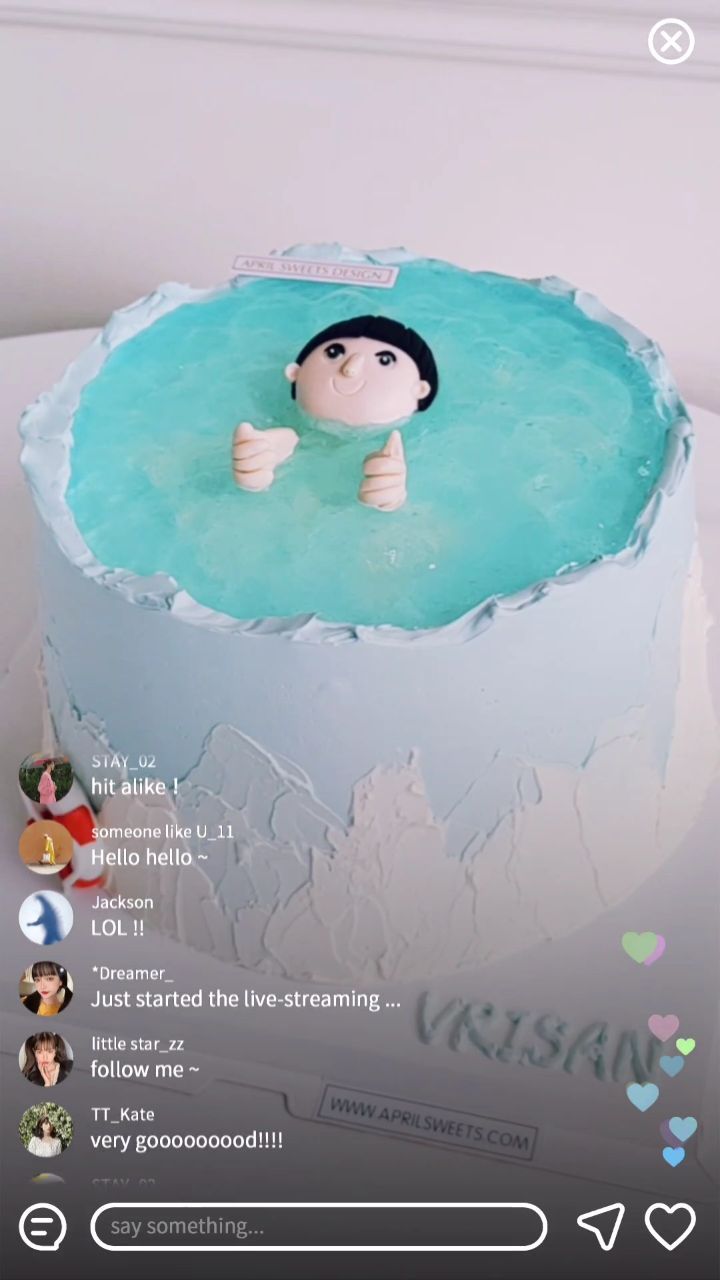View little star_zz's avatar
Image resolution: width=720 pixels, height=1280 pixels.
click(47, 1058)
